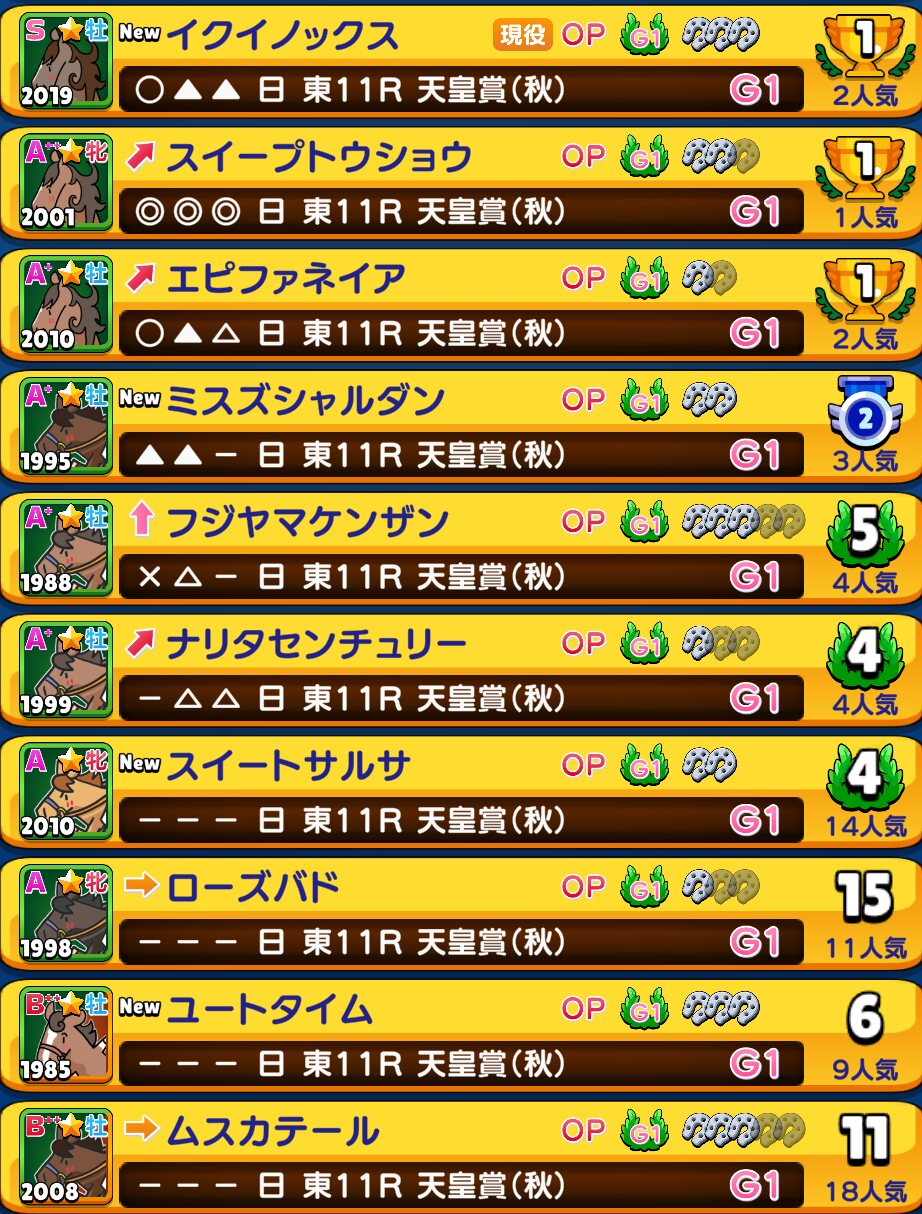View フジヤマケンザン horse details
The height and width of the screenshot is (1214, 922).
coord(460,550)
